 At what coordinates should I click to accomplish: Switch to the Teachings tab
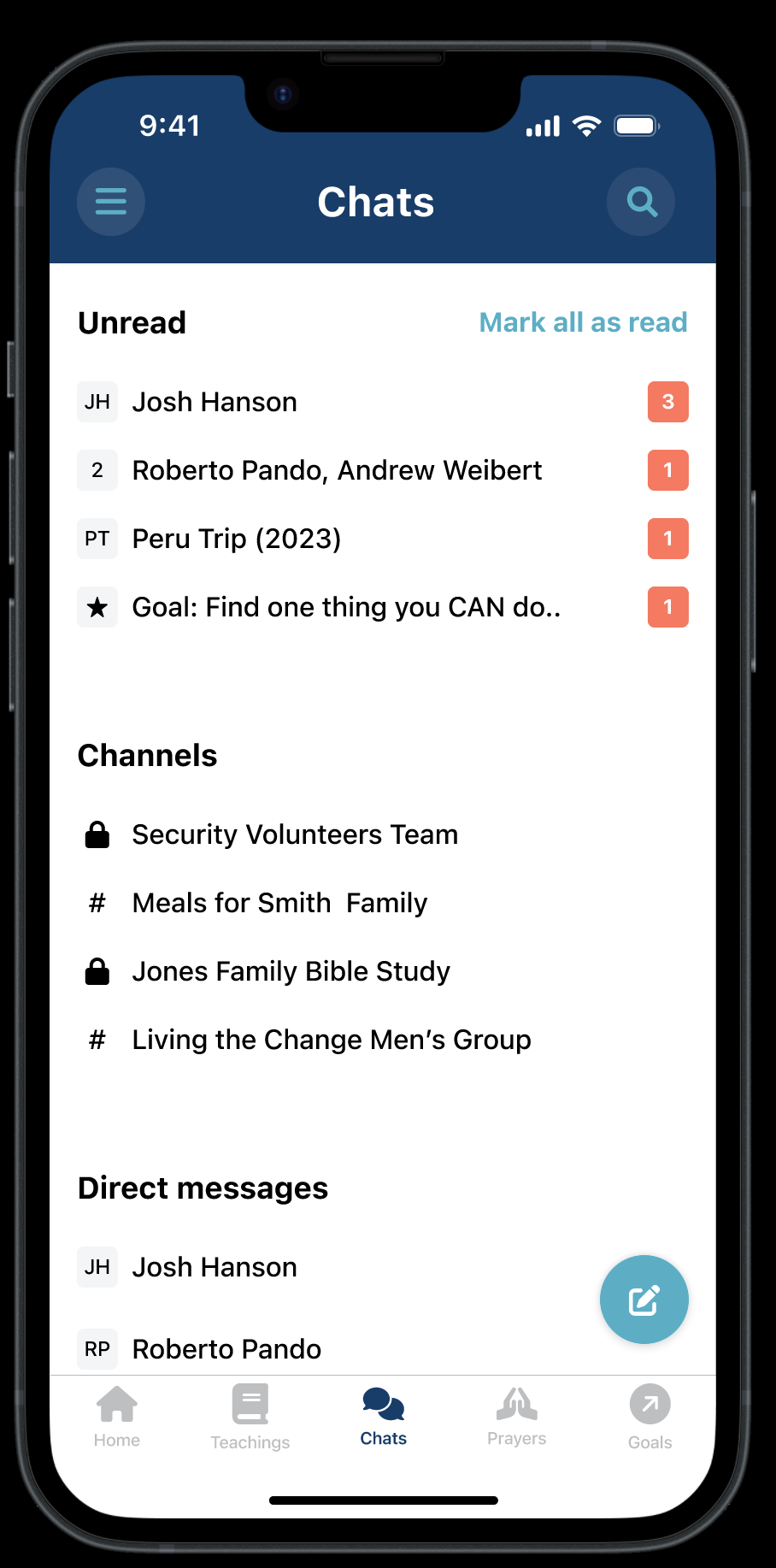coord(250,1417)
